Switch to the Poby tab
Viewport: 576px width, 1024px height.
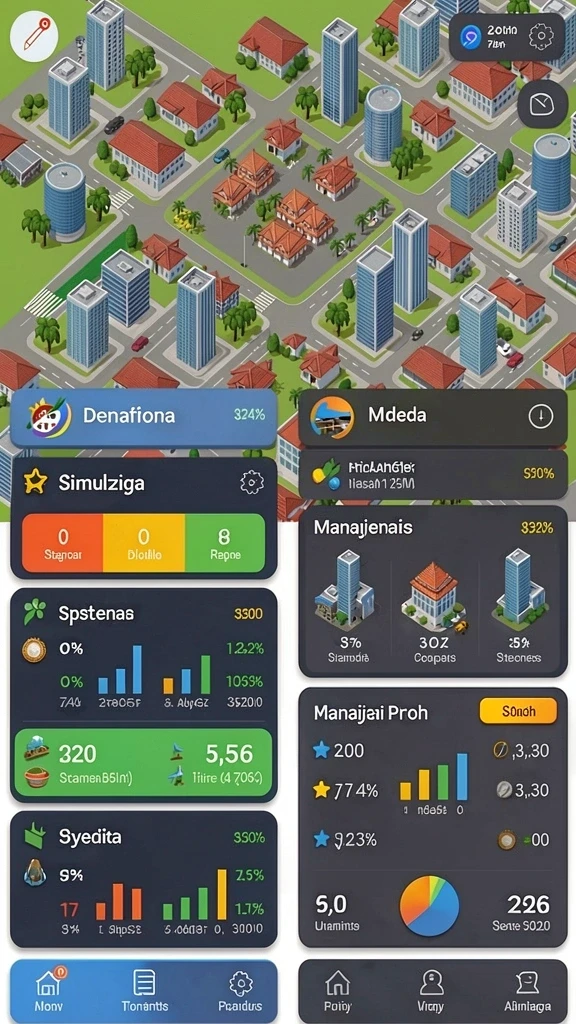338,989
